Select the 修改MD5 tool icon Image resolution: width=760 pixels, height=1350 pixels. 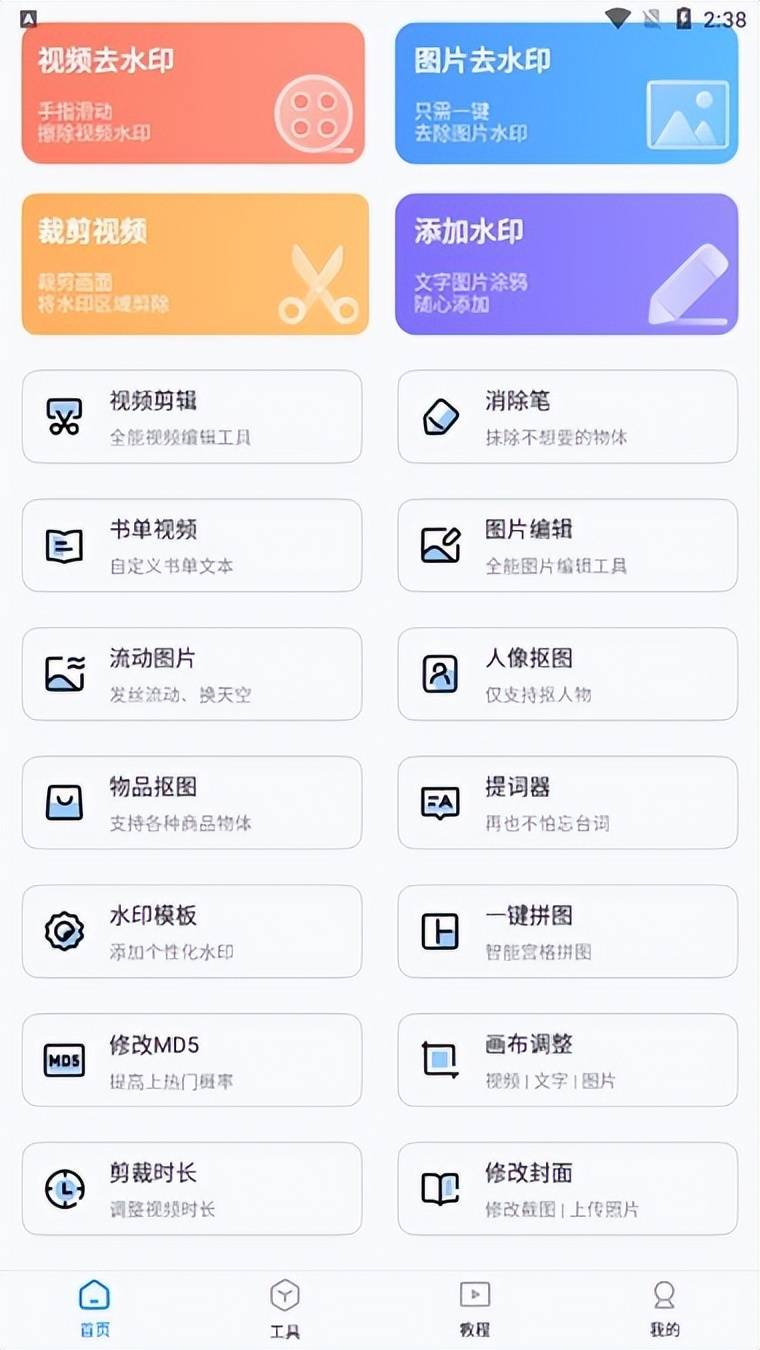pyautogui.click(x=63, y=1058)
